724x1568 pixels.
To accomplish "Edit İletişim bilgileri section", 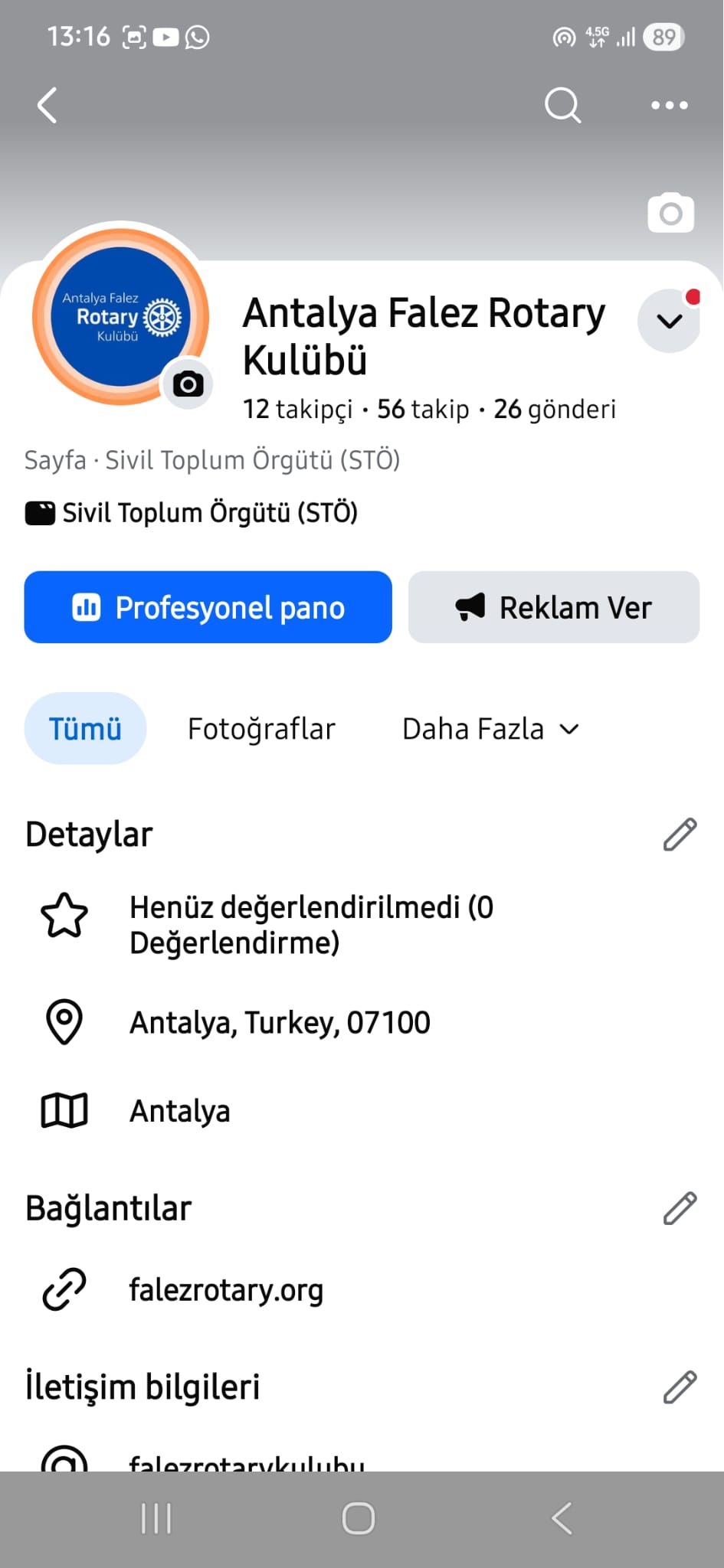I will pyautogui.click(x=680, y=1387).
